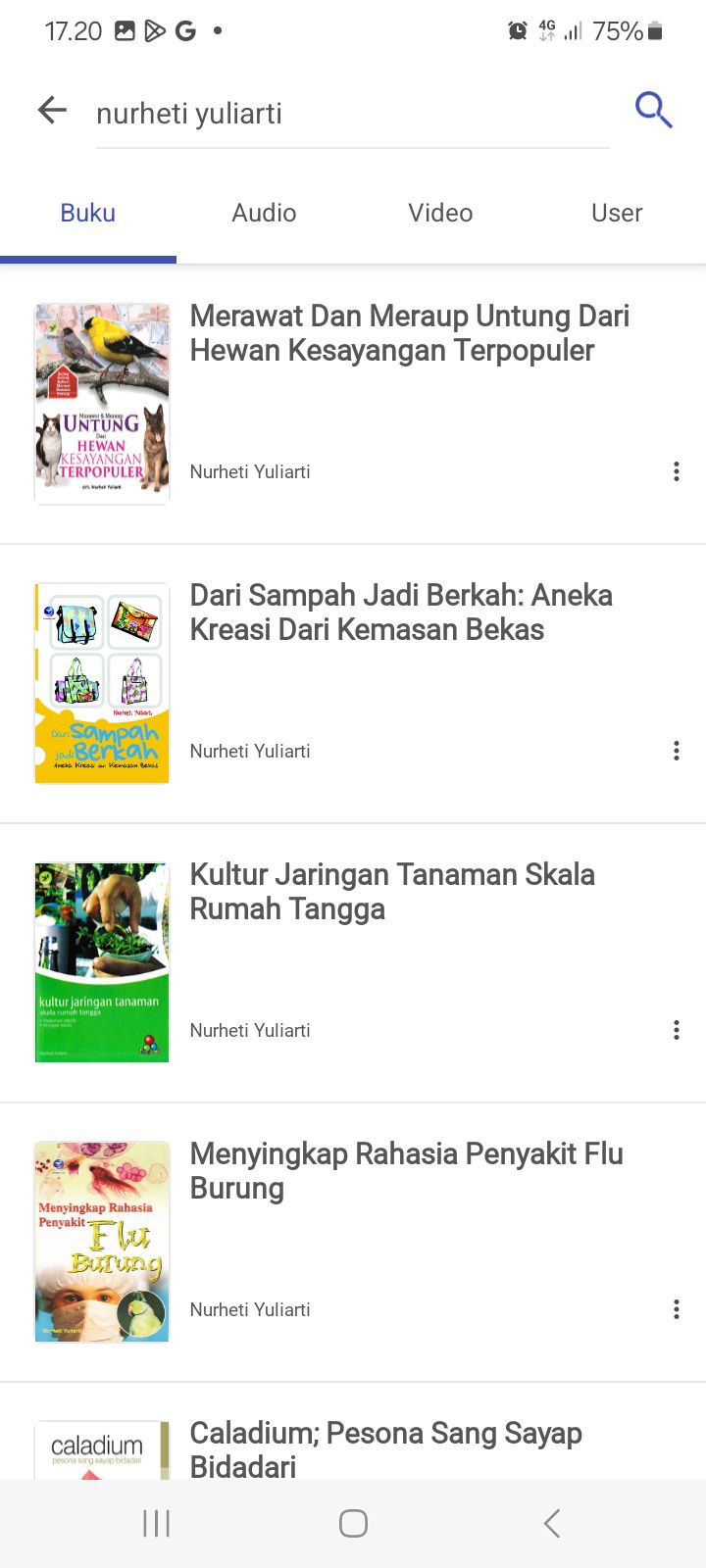
Task: Open Dari Sampah Jadi Berkah book
Action: 401,612
